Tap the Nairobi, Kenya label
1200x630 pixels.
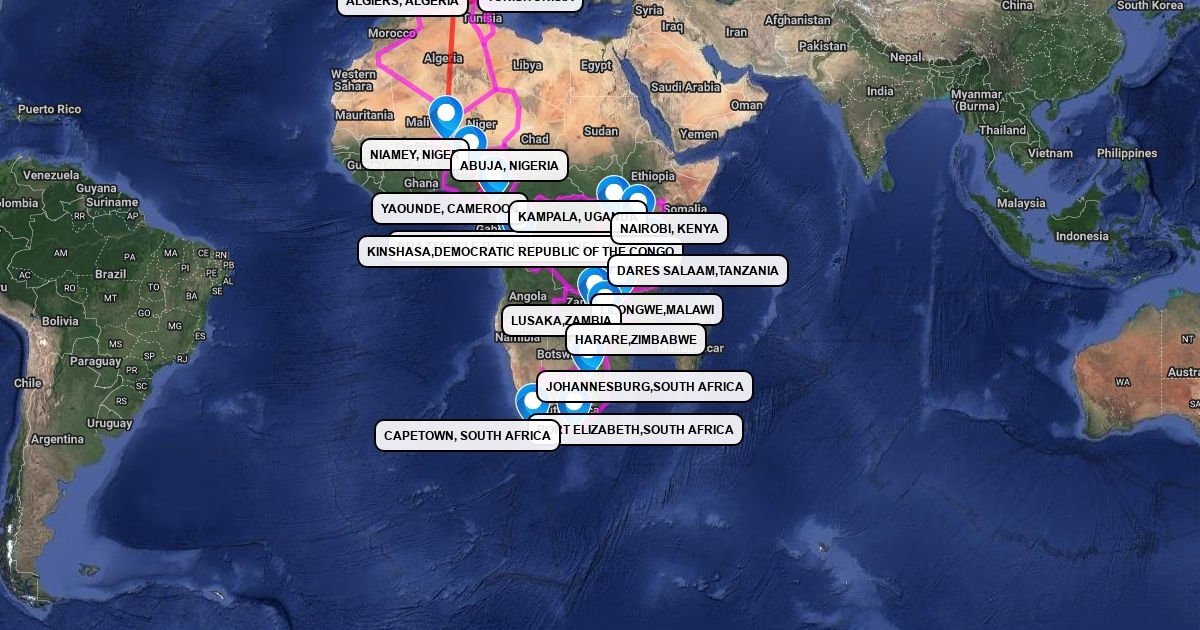click(x=669, y=229)
